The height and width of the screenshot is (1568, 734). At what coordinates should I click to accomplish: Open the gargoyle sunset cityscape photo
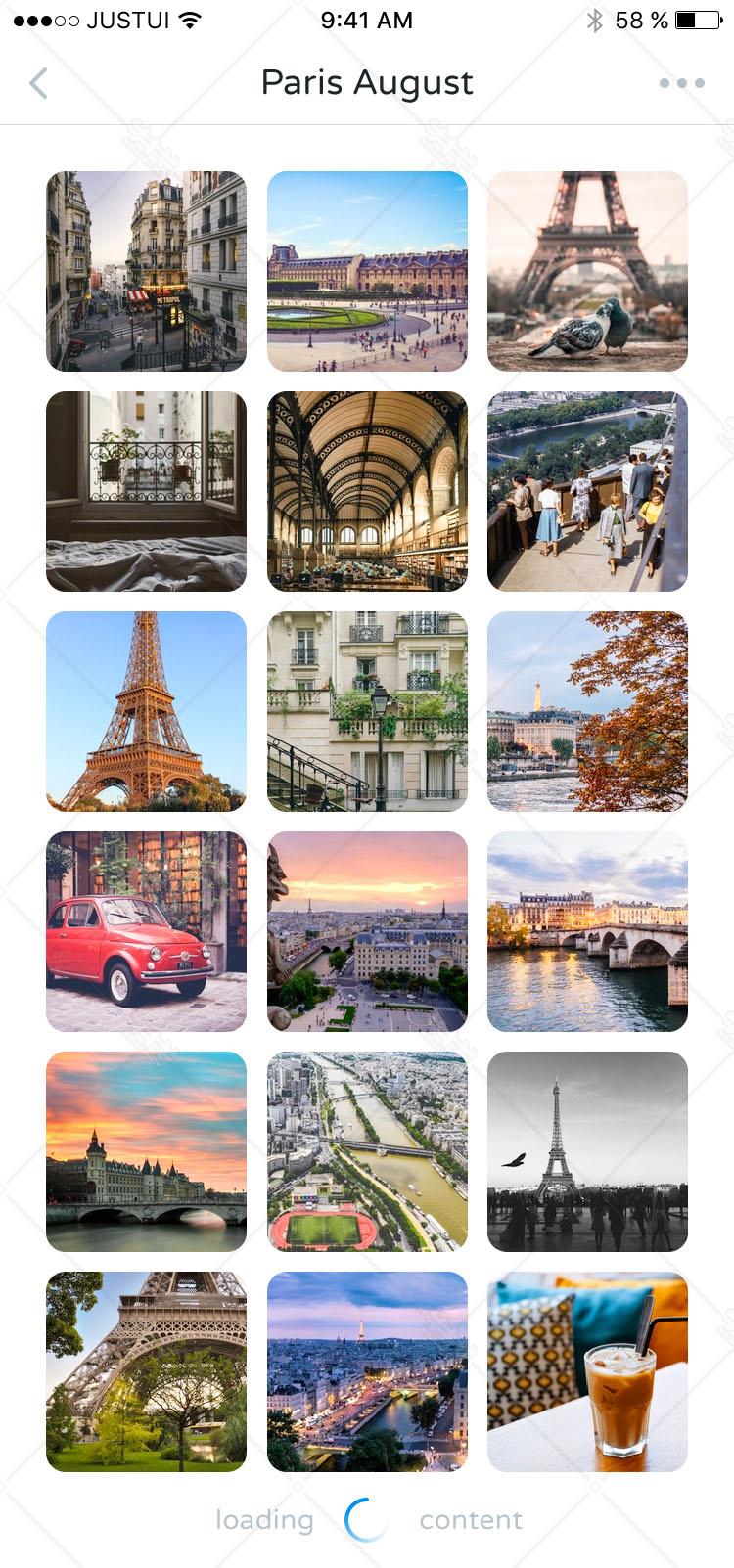point(367,931)
